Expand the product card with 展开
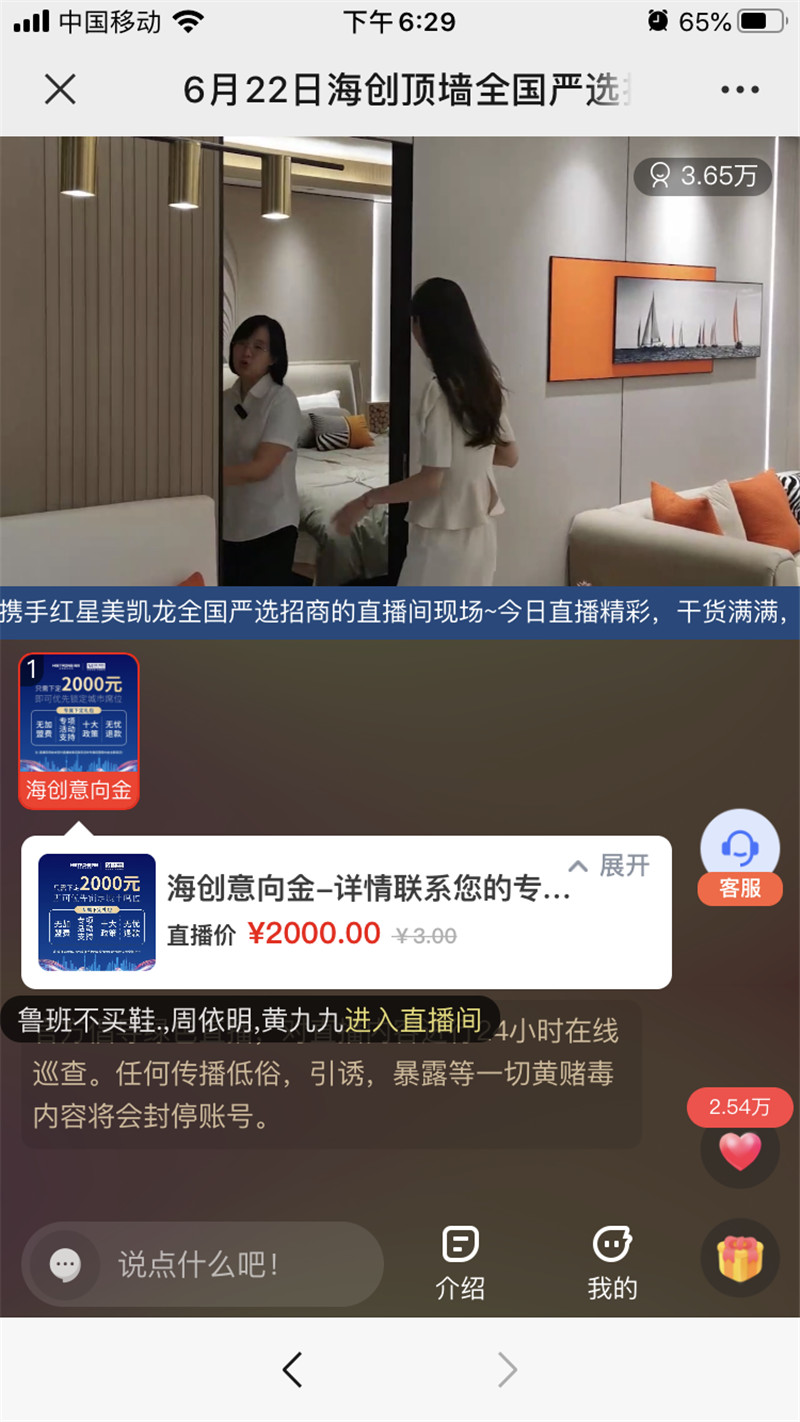Image resolution: width=800 pixels, height=1422 pixels. 610,865
